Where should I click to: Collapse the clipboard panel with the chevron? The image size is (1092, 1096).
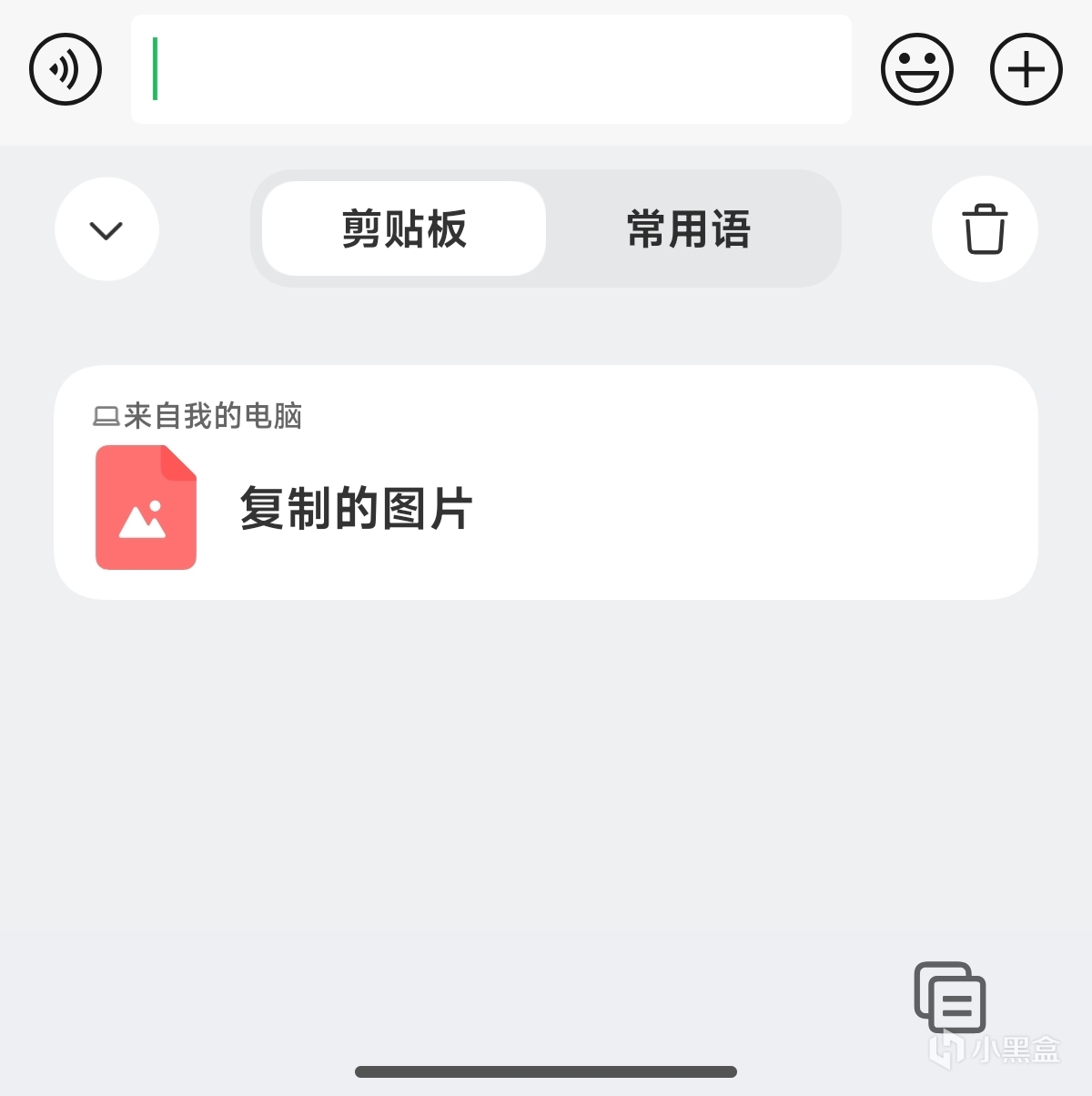click(106, 229)
